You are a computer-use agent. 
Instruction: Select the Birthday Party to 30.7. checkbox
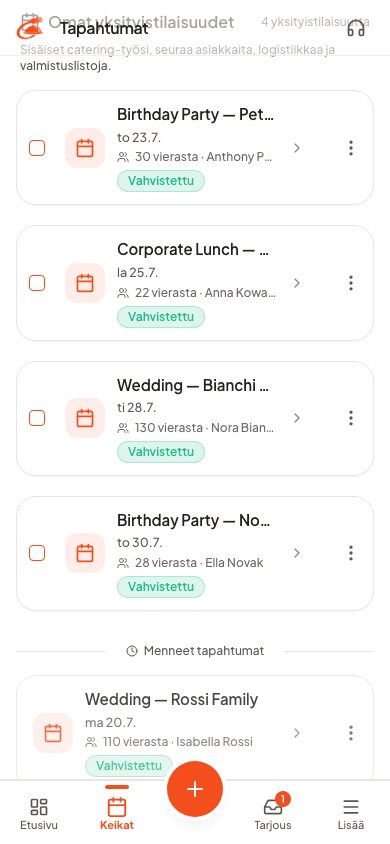pos(37,553)
